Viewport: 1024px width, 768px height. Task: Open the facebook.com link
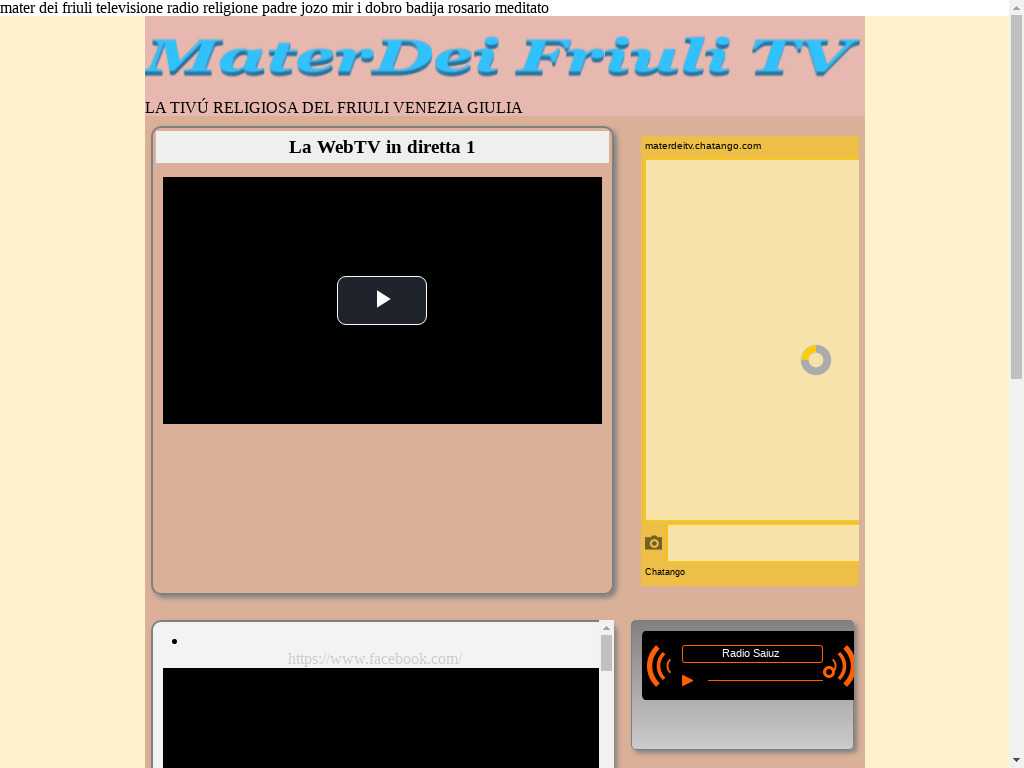point(374,659)
